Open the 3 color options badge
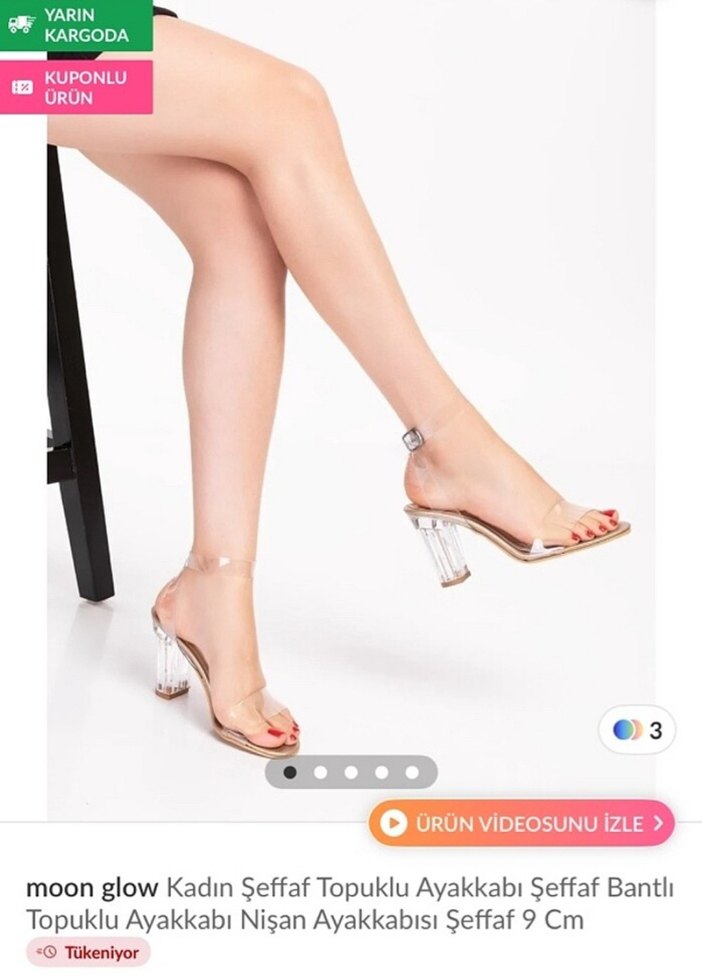This screenshot has height=977, width=702. click(x=637, y=730)
